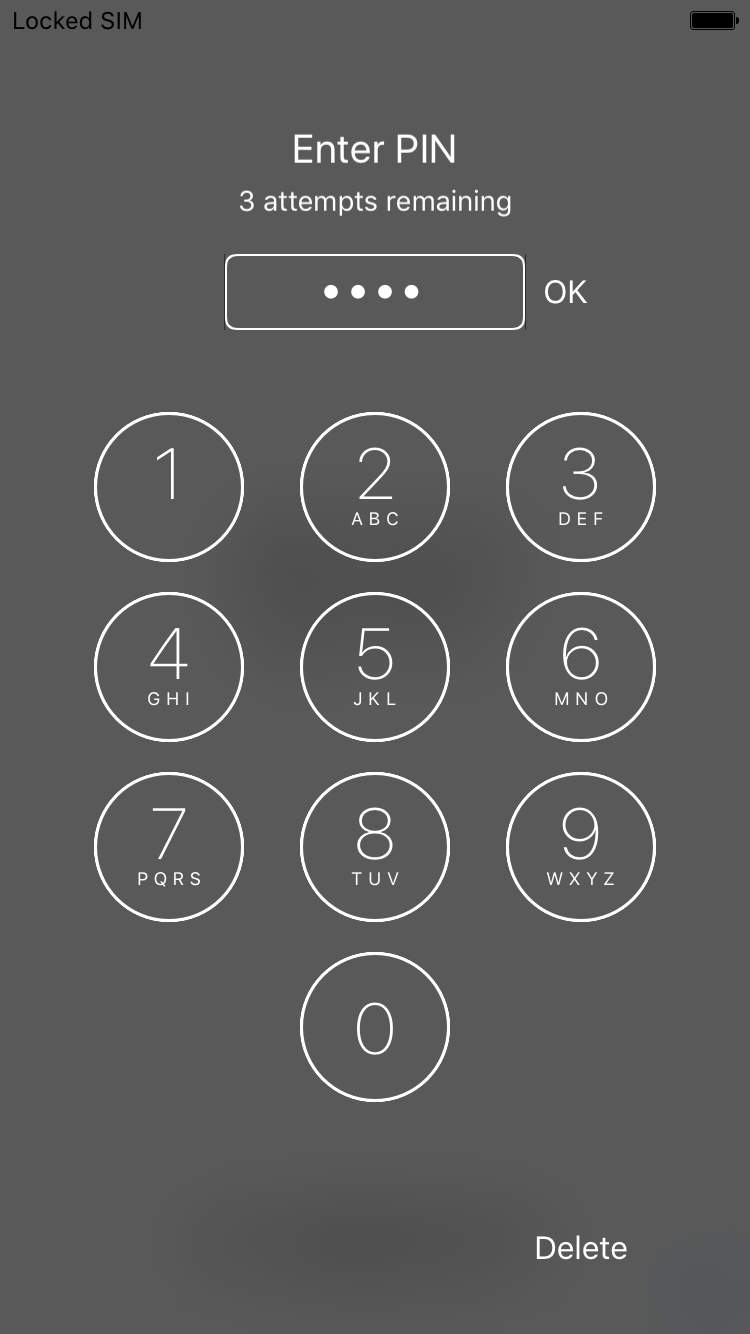Tap the OK button to confirm PIN
Image resolution: width=750 pixels, height=1334 pixels.
pyautogui.click(x=565, y=292)
